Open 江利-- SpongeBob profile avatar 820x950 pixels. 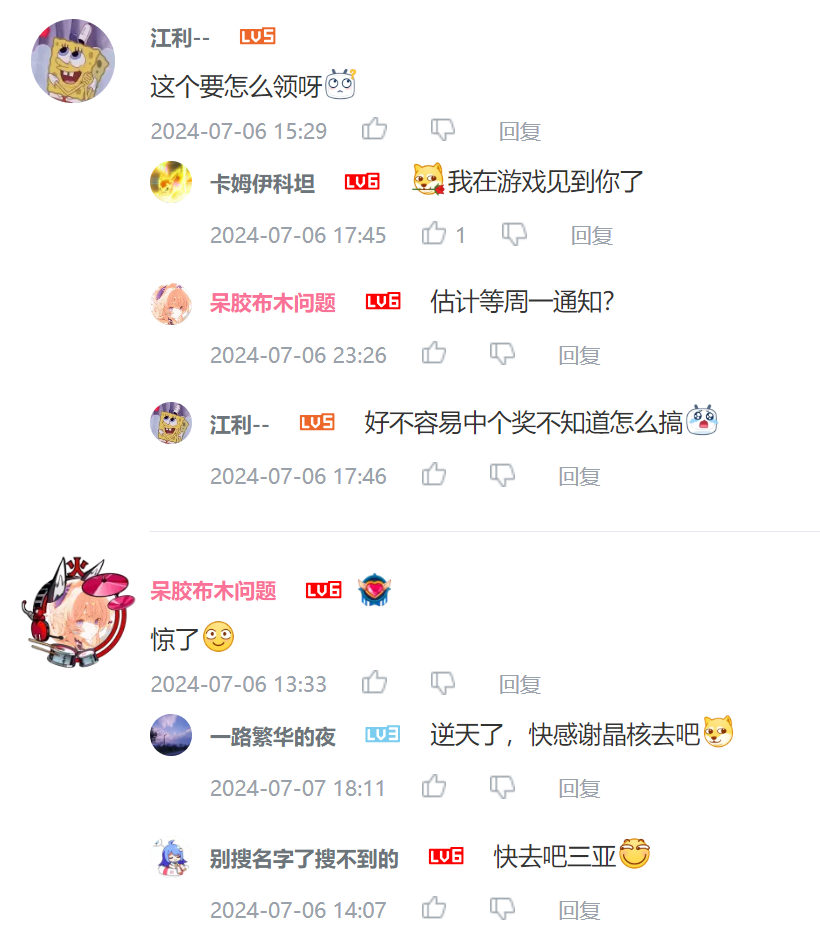click(x=73, y=60)
